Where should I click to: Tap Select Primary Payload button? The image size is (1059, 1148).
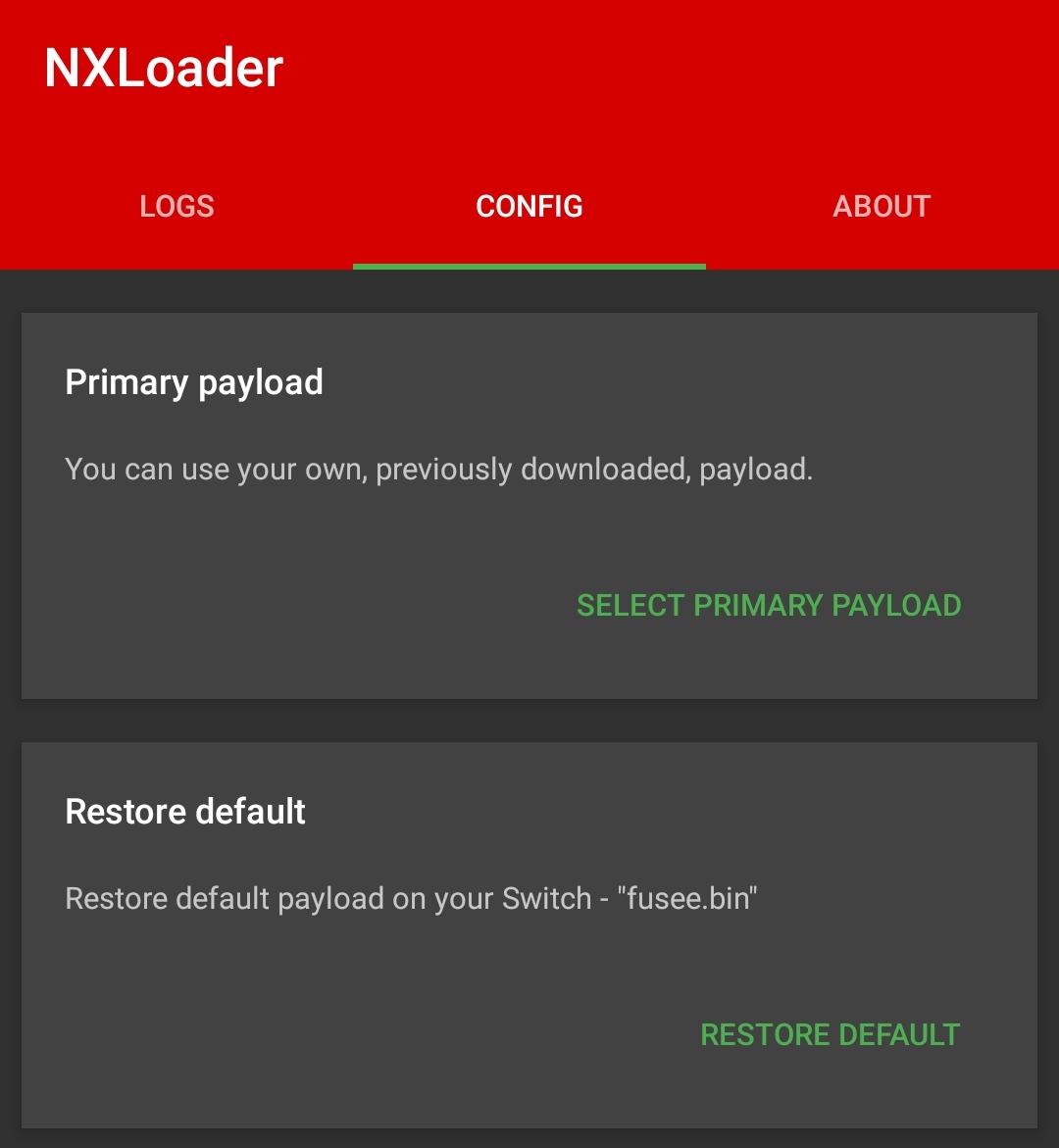[x=769, y=605]
